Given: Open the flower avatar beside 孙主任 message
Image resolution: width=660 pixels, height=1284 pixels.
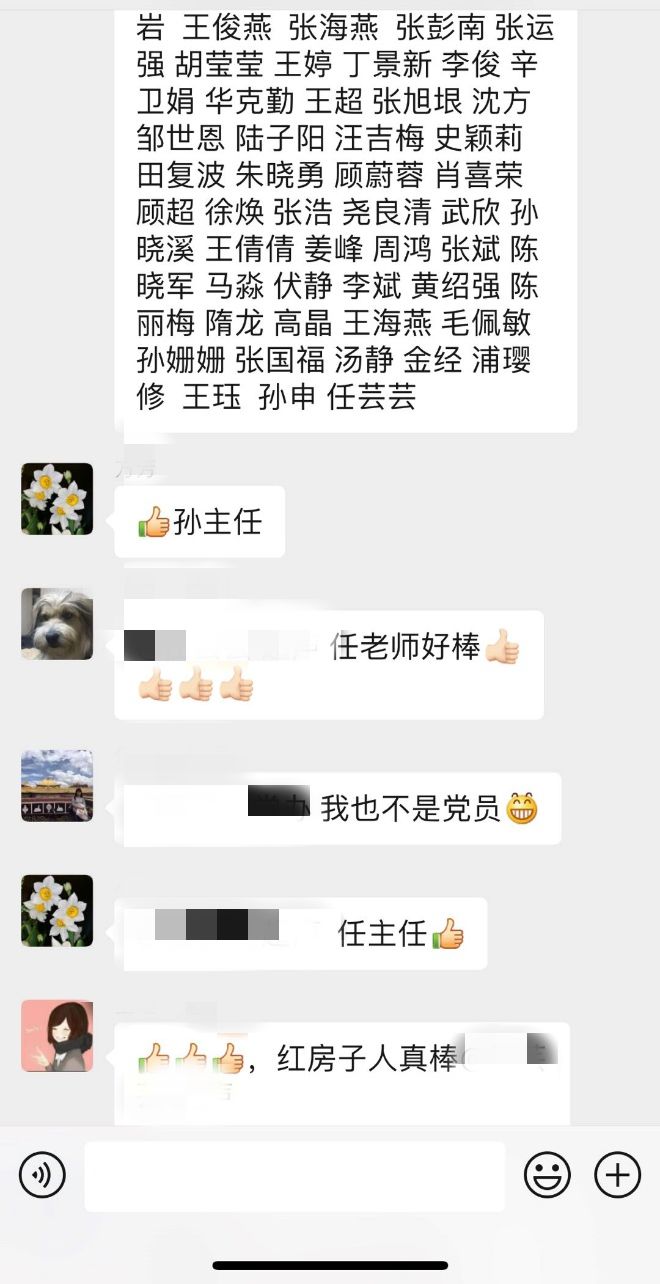Looking at the screenshot, I should (57, 499).
